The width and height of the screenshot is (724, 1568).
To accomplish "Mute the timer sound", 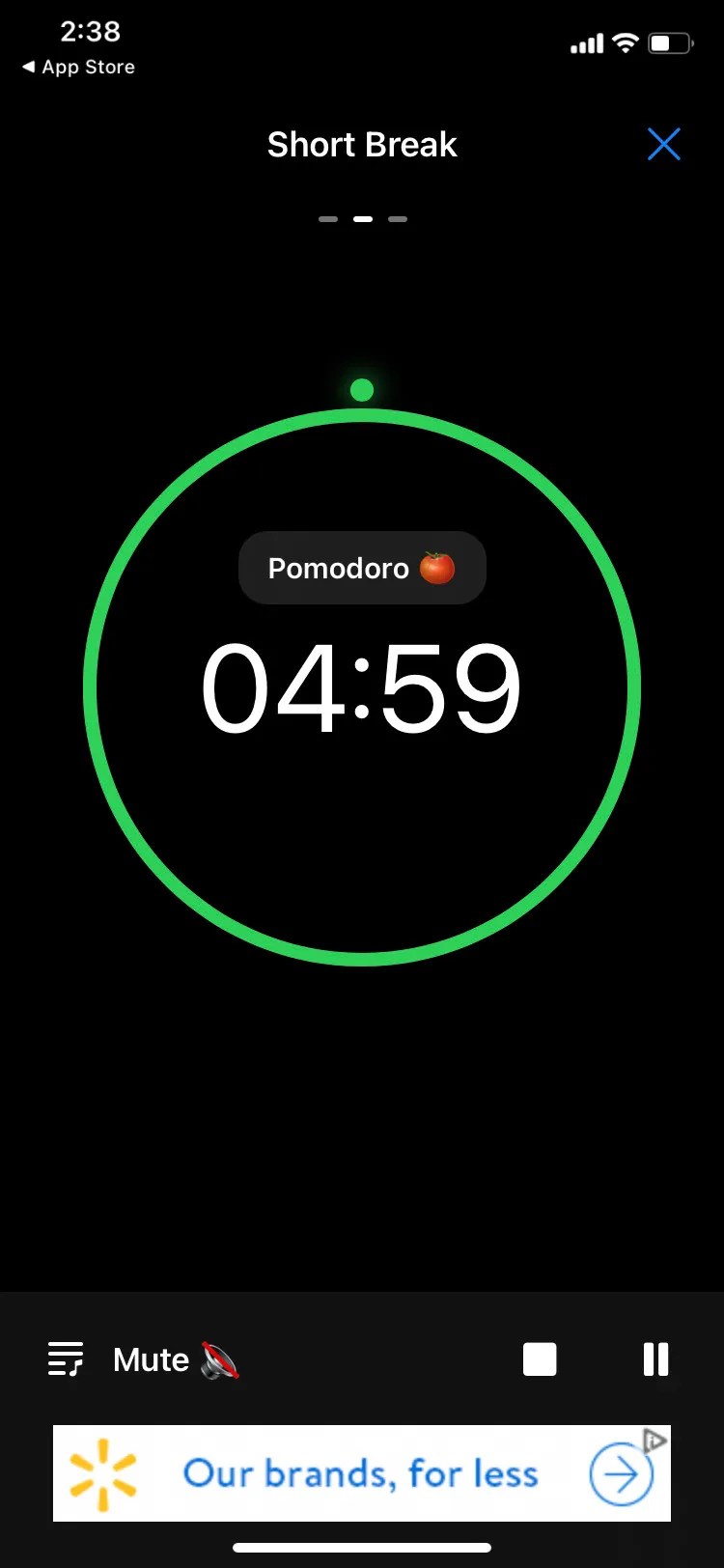I will click(176, 1359).
